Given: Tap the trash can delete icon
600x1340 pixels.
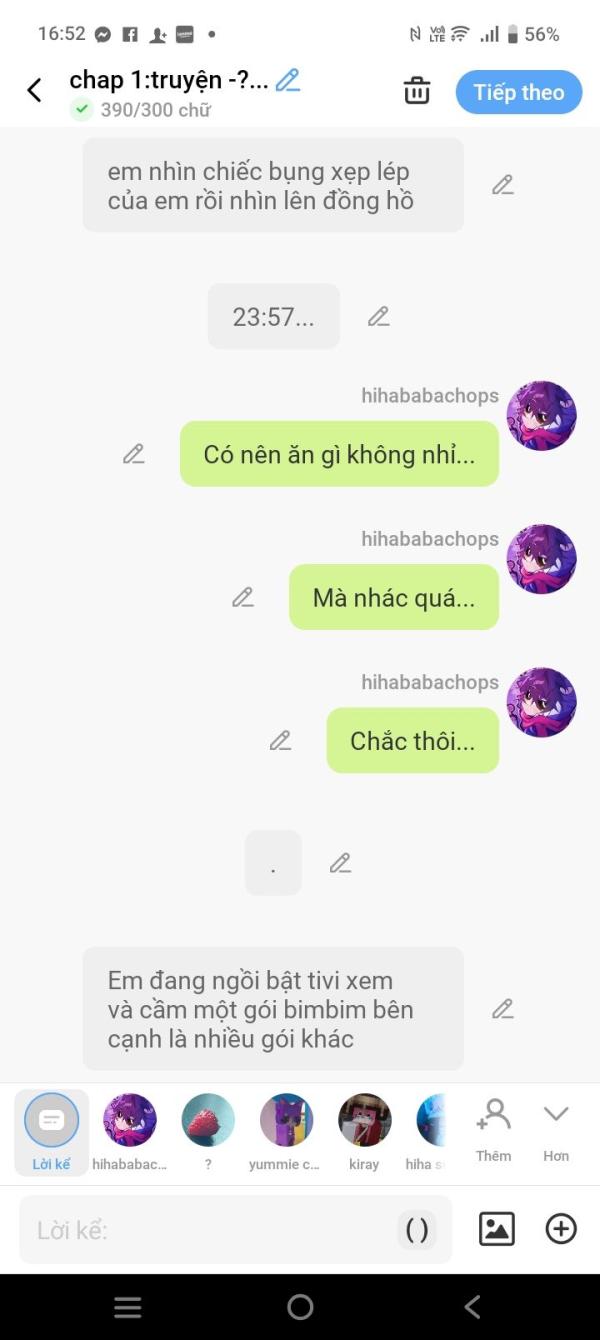Looking at the screenshot, I should pos(417,90).
